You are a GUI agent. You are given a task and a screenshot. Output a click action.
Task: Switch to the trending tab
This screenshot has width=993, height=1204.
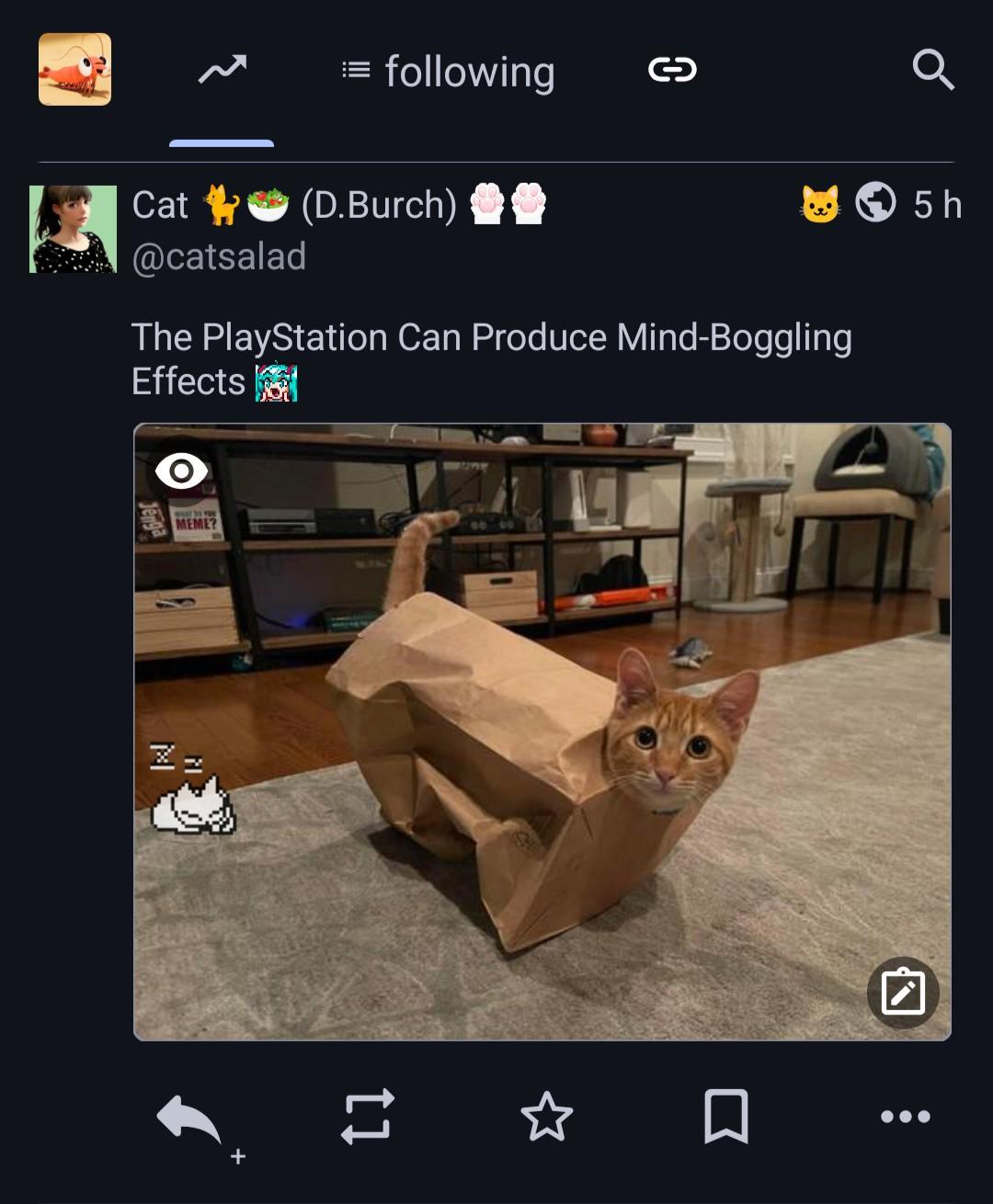tap(223, 70)
